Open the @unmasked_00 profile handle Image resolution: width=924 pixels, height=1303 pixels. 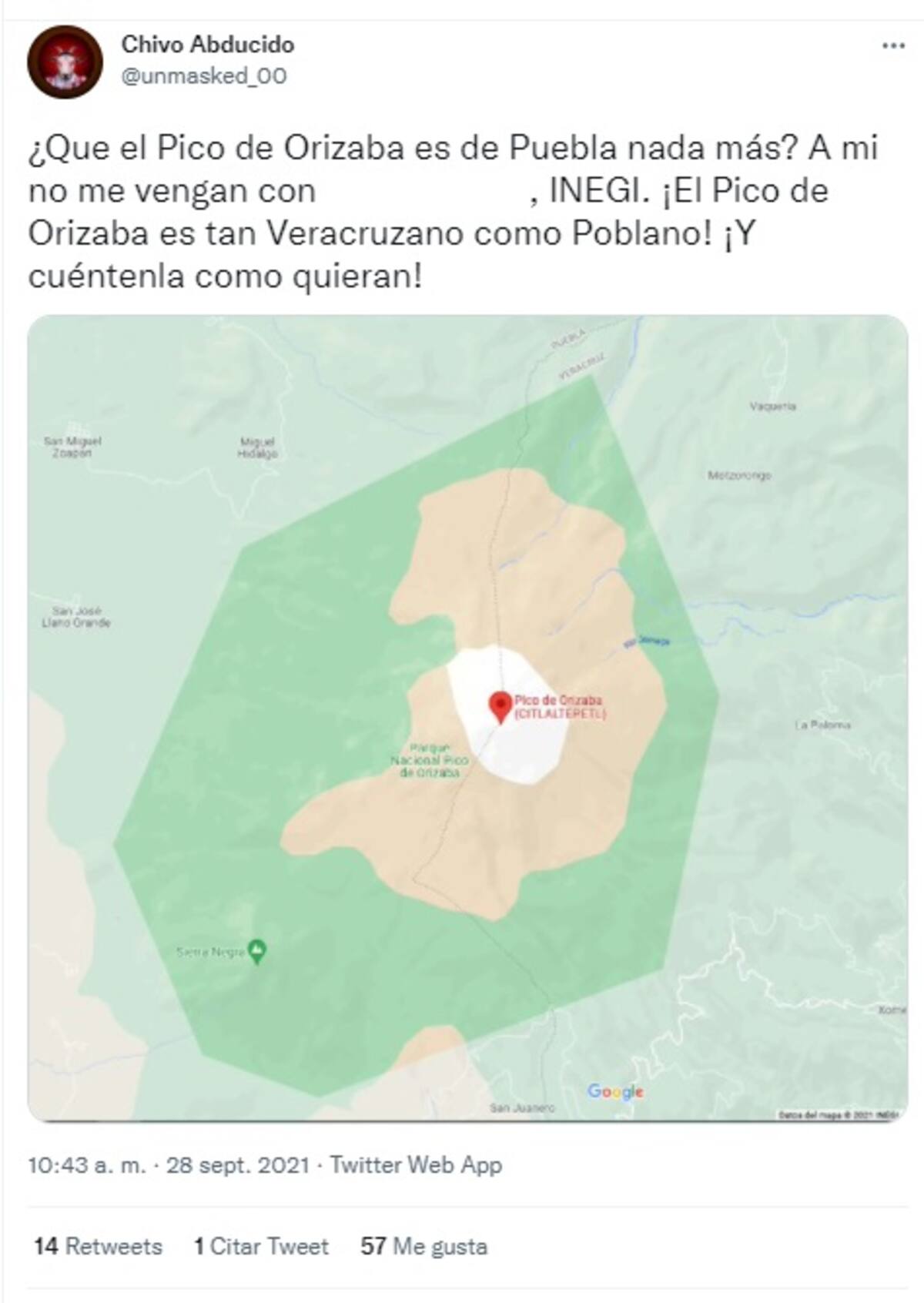(x=204, y=76)
